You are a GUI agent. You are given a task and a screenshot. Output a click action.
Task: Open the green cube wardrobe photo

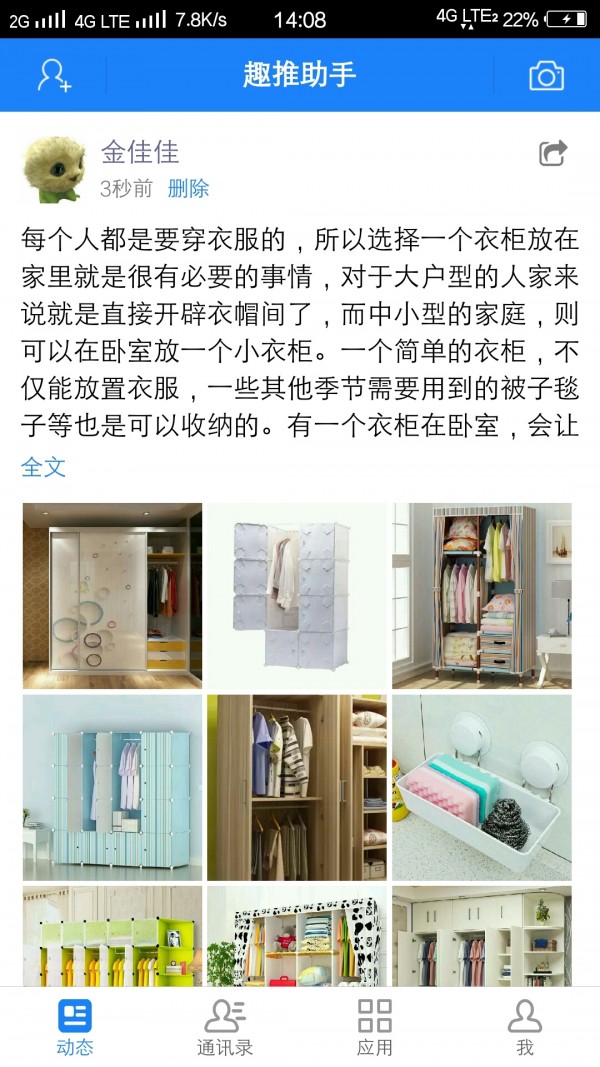[x=112, y=935]
